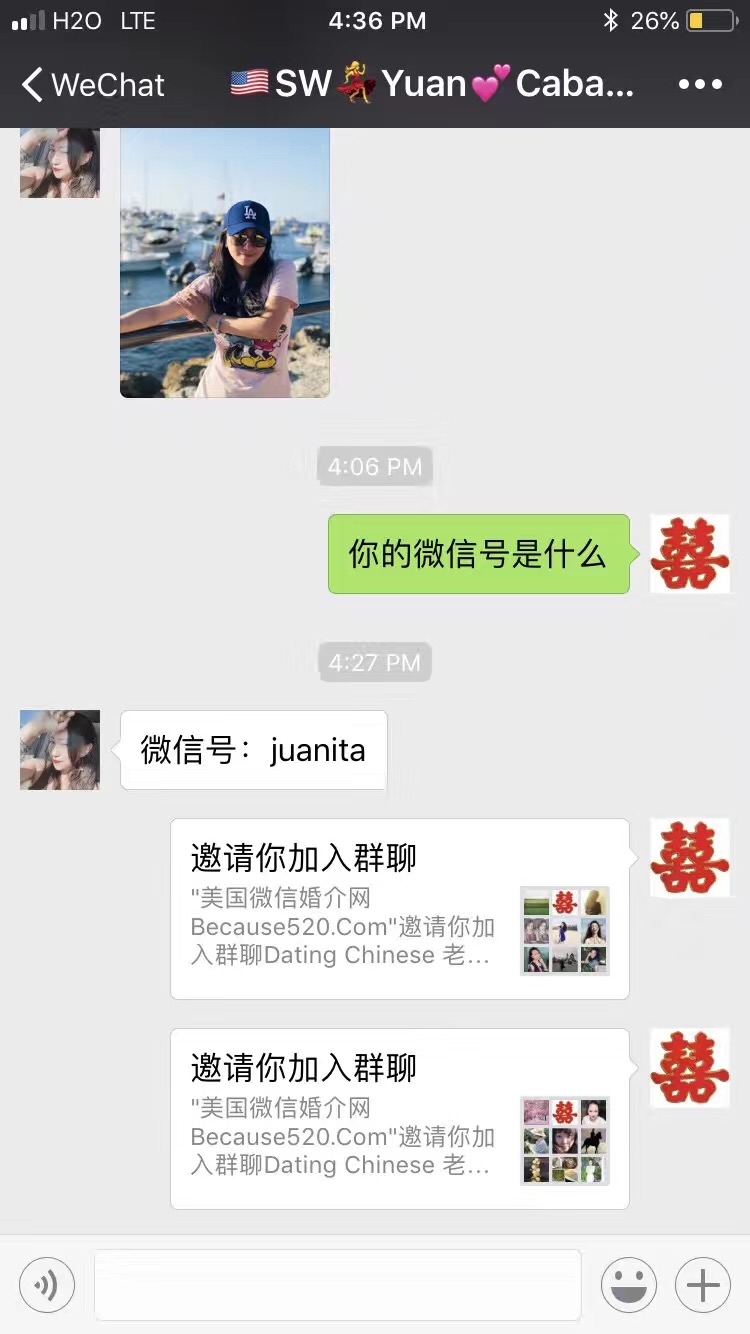Switch to voice message input
Viewport: 750px width, 1334px height.
click(47, 1285)
